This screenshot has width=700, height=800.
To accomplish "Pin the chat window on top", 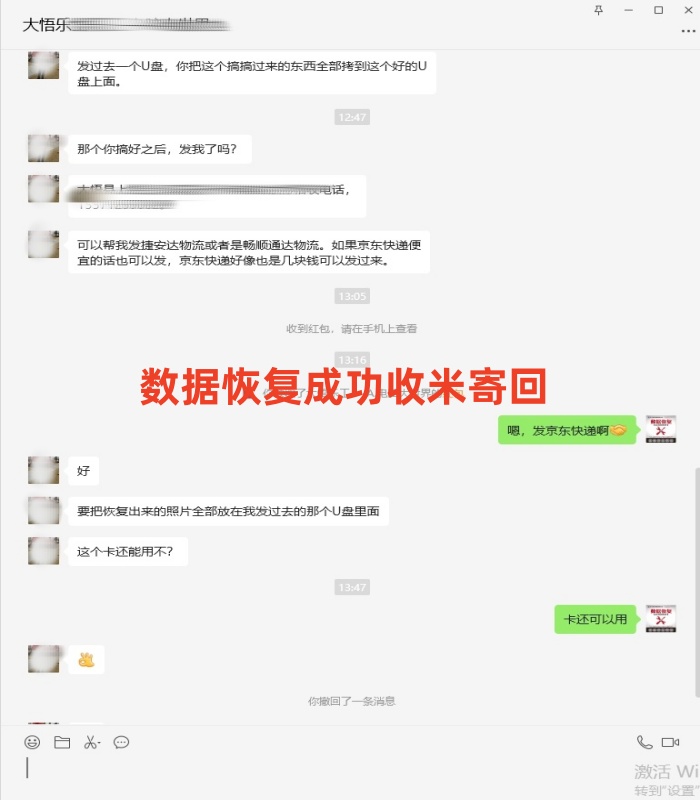I will (599, 9).
